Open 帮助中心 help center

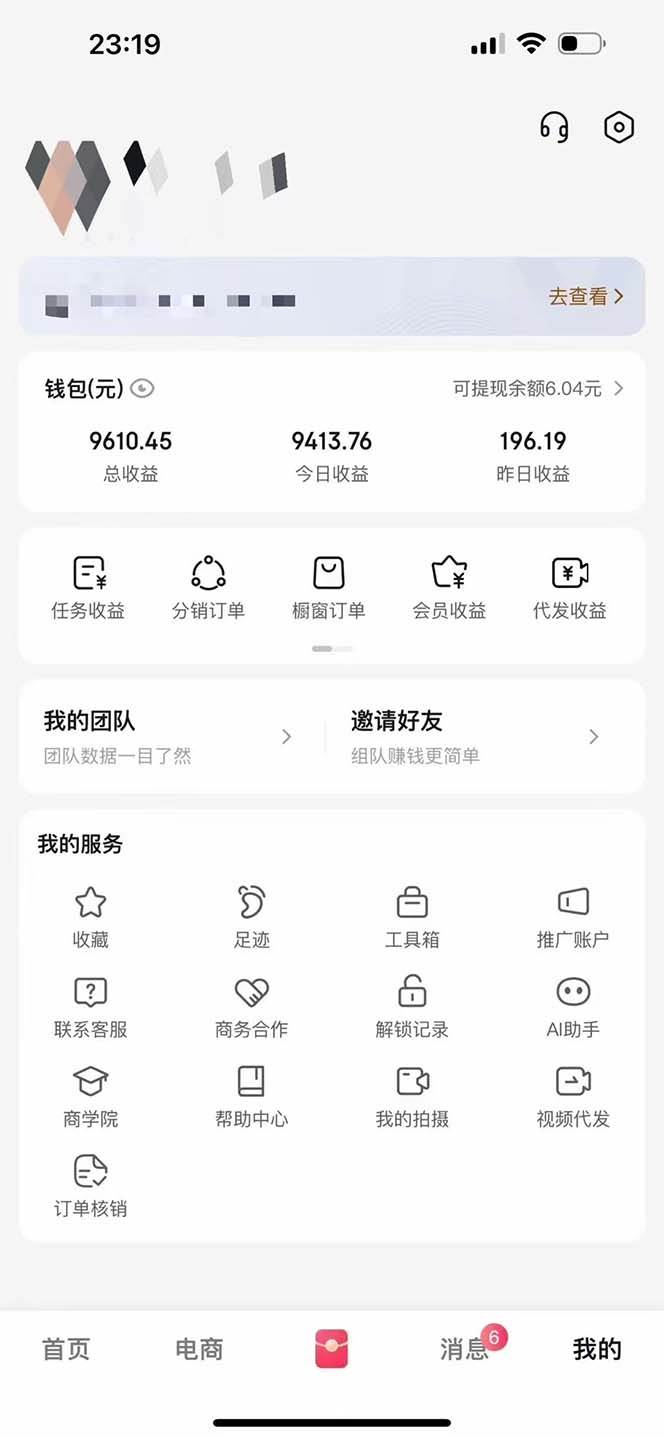point(251,1096)
